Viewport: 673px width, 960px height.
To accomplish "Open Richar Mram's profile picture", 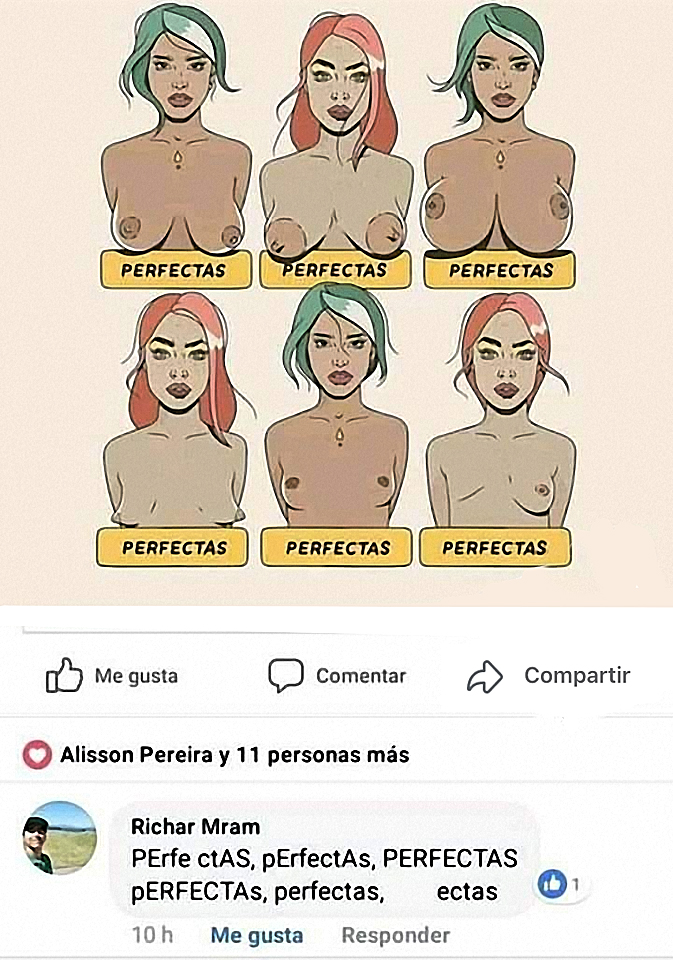I will coord(59,838).
